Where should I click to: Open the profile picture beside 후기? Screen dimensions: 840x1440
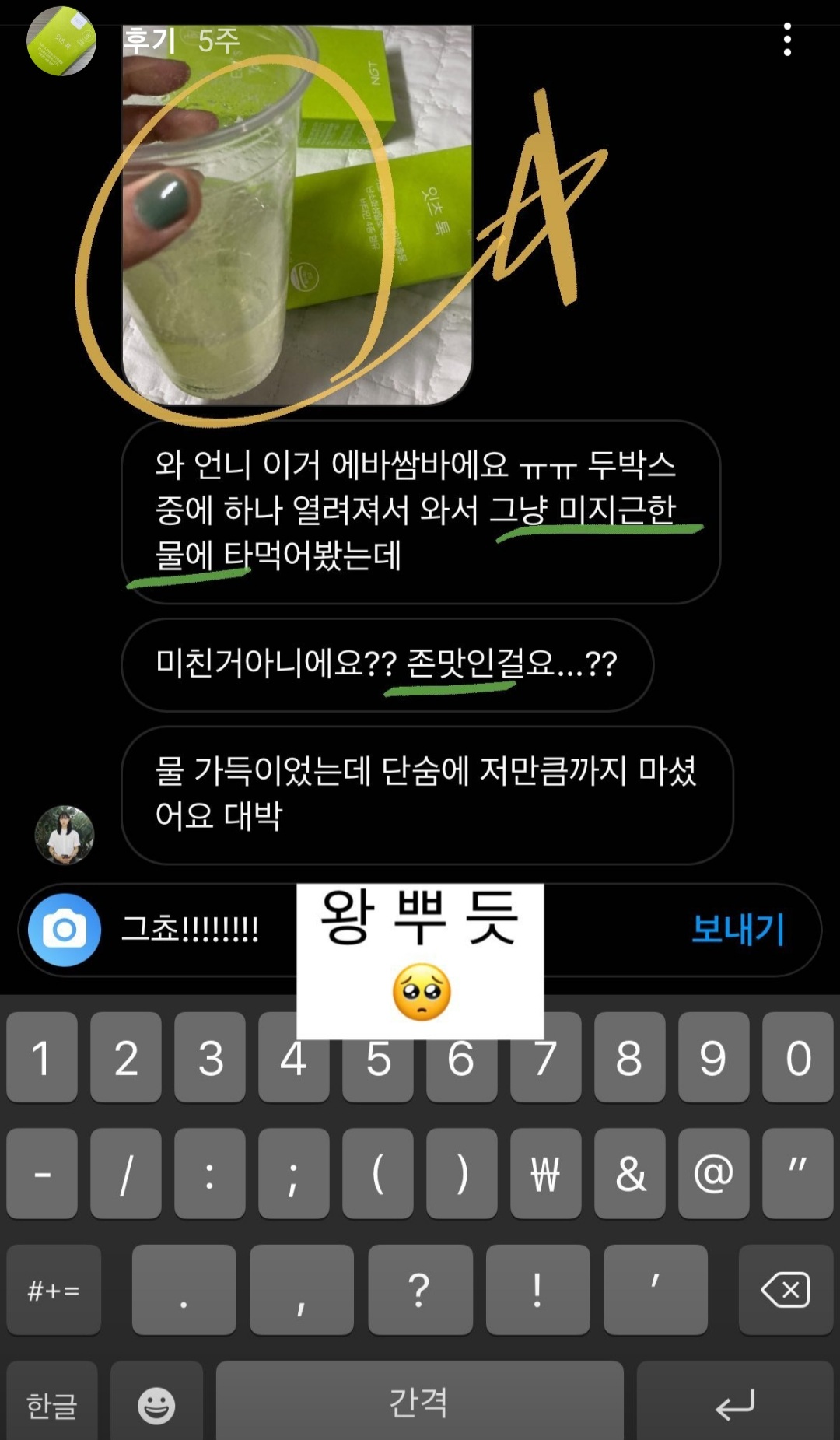pos(61,42)
